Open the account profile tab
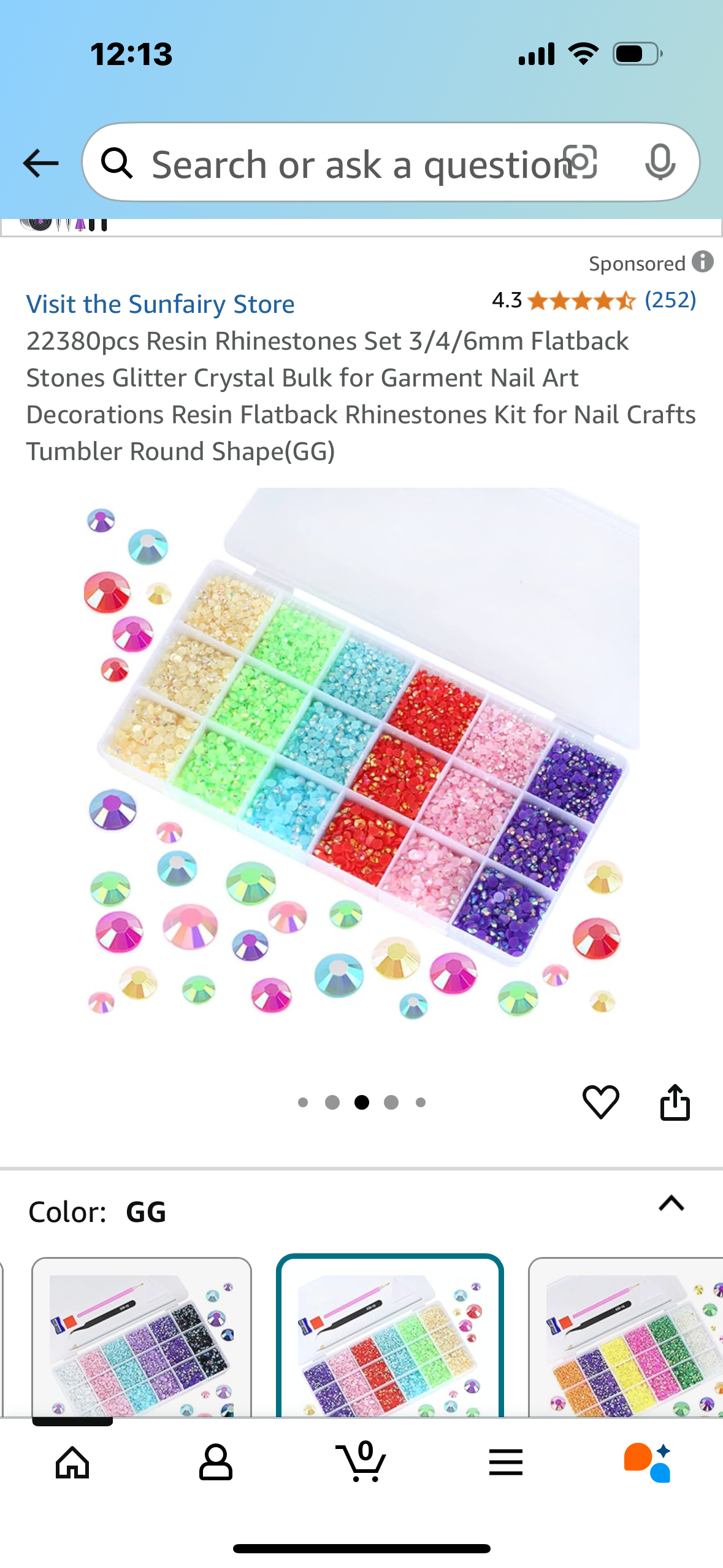The height and width of the screenshot is (1568, 723). pyautogui.click(x=216, y=1462)
